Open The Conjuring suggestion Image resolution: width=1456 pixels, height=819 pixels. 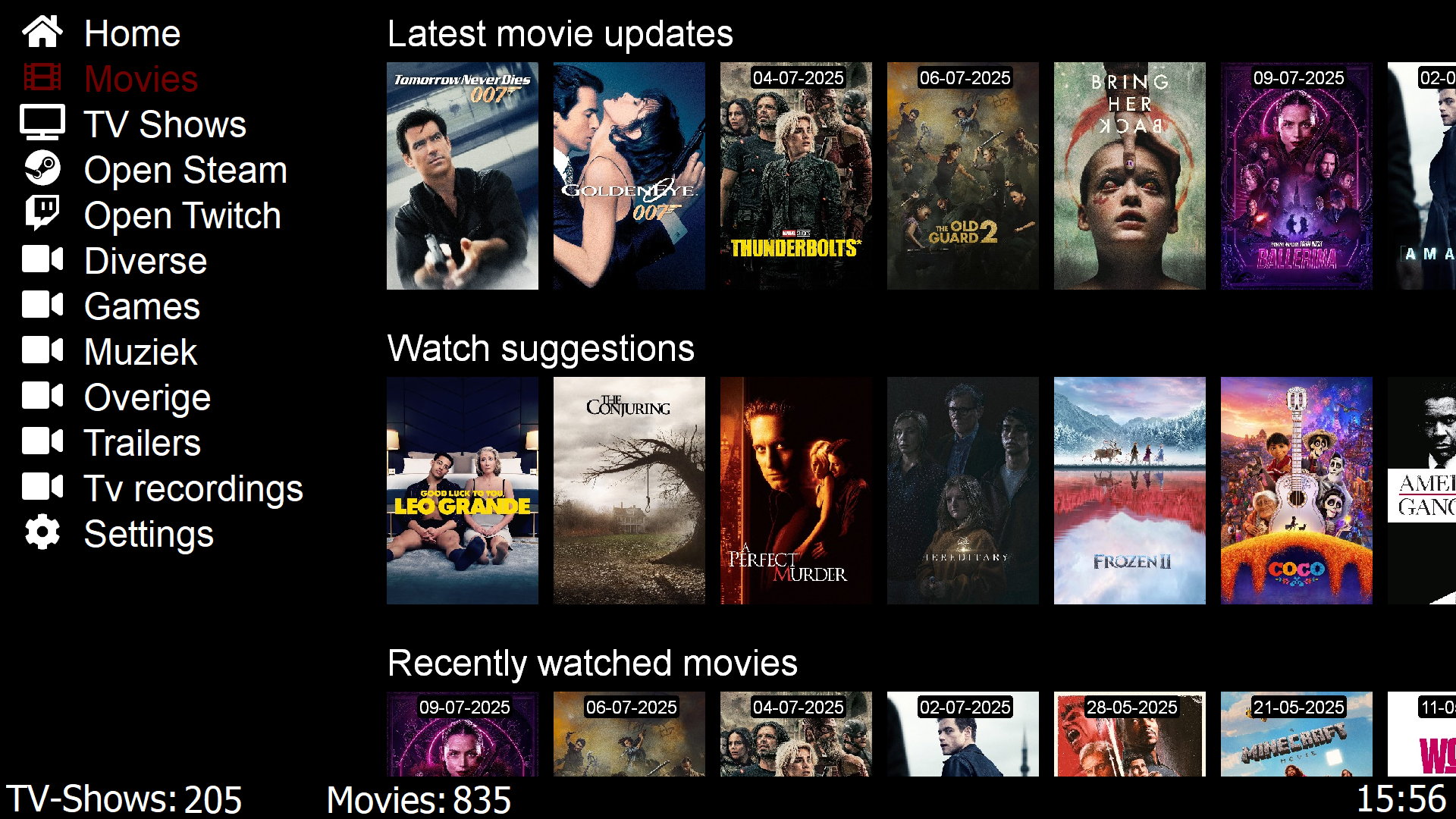click(629, 491)
